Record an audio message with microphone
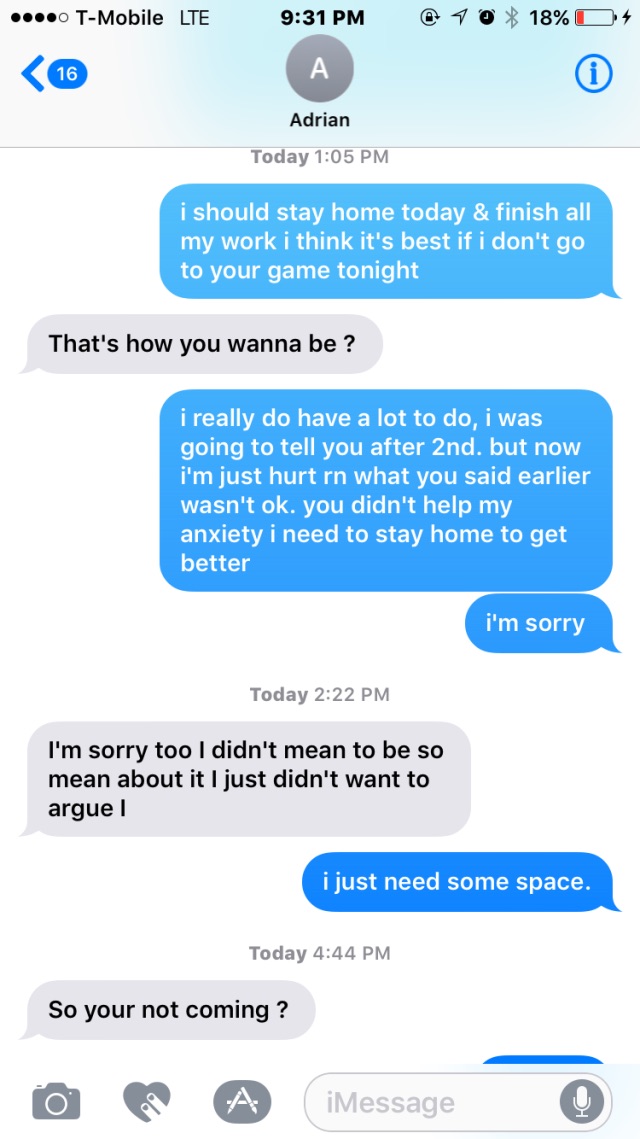This screenshot has width=640, height=1139. (x=581, y=1102)
